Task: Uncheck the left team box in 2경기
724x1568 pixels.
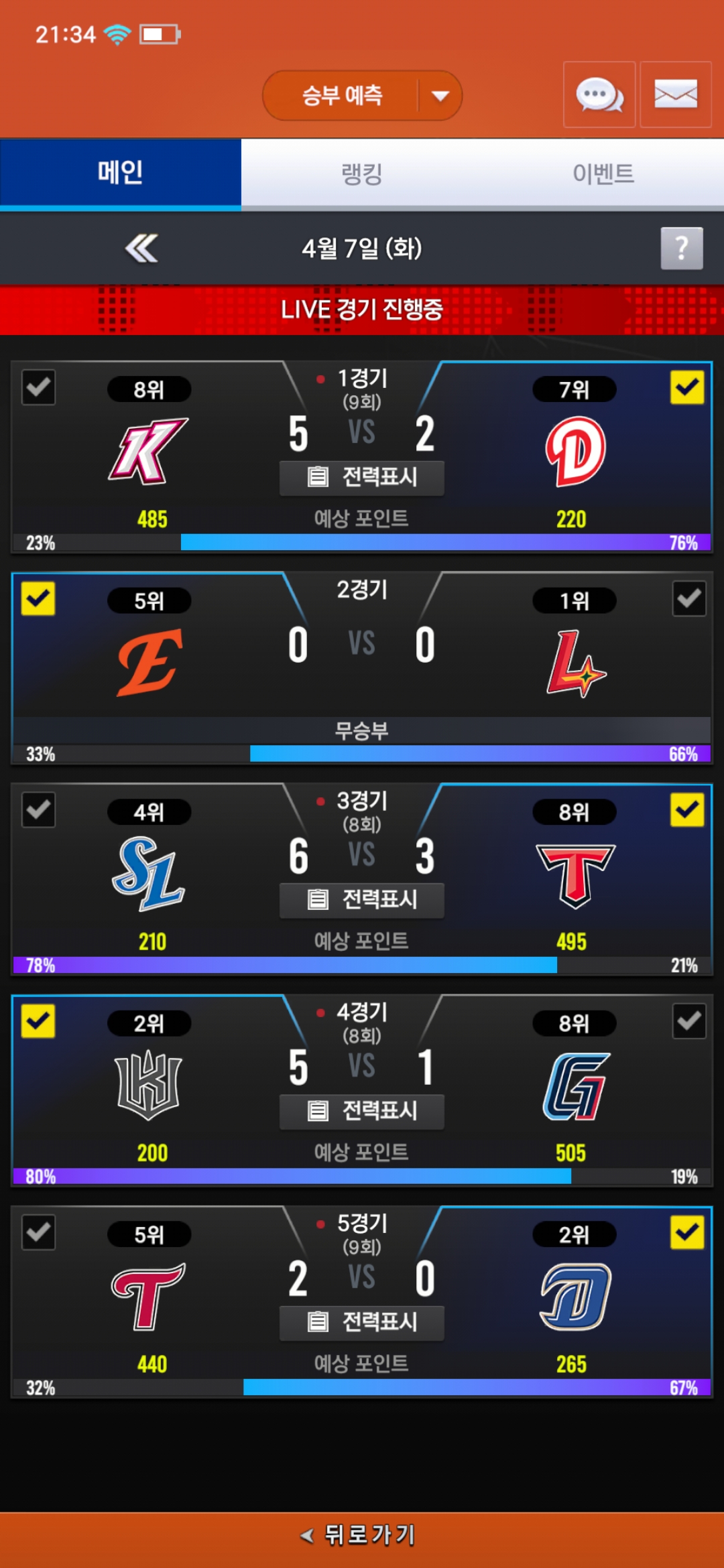Action: [38, 598]
